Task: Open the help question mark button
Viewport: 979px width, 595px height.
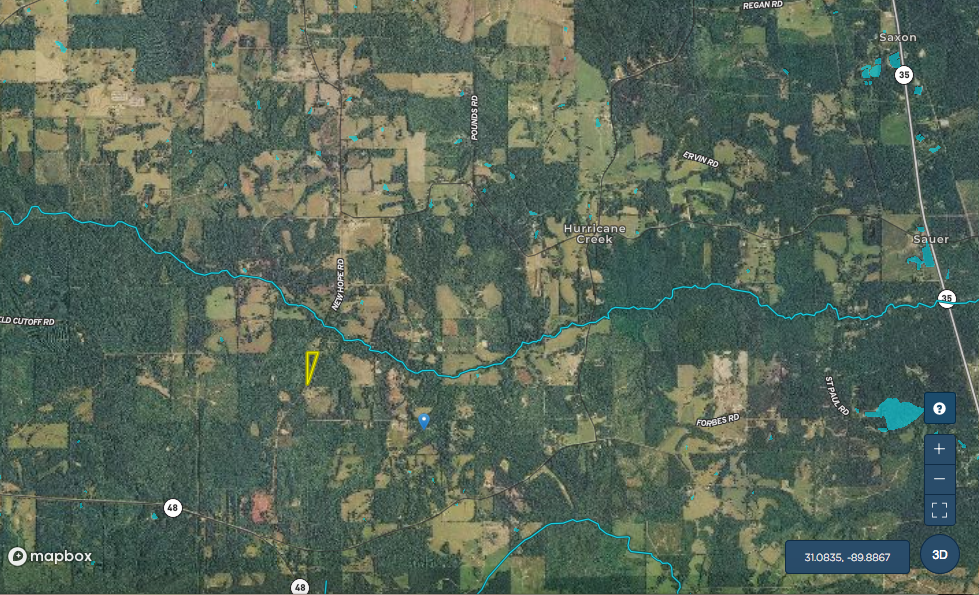Action: pos(939,408)
